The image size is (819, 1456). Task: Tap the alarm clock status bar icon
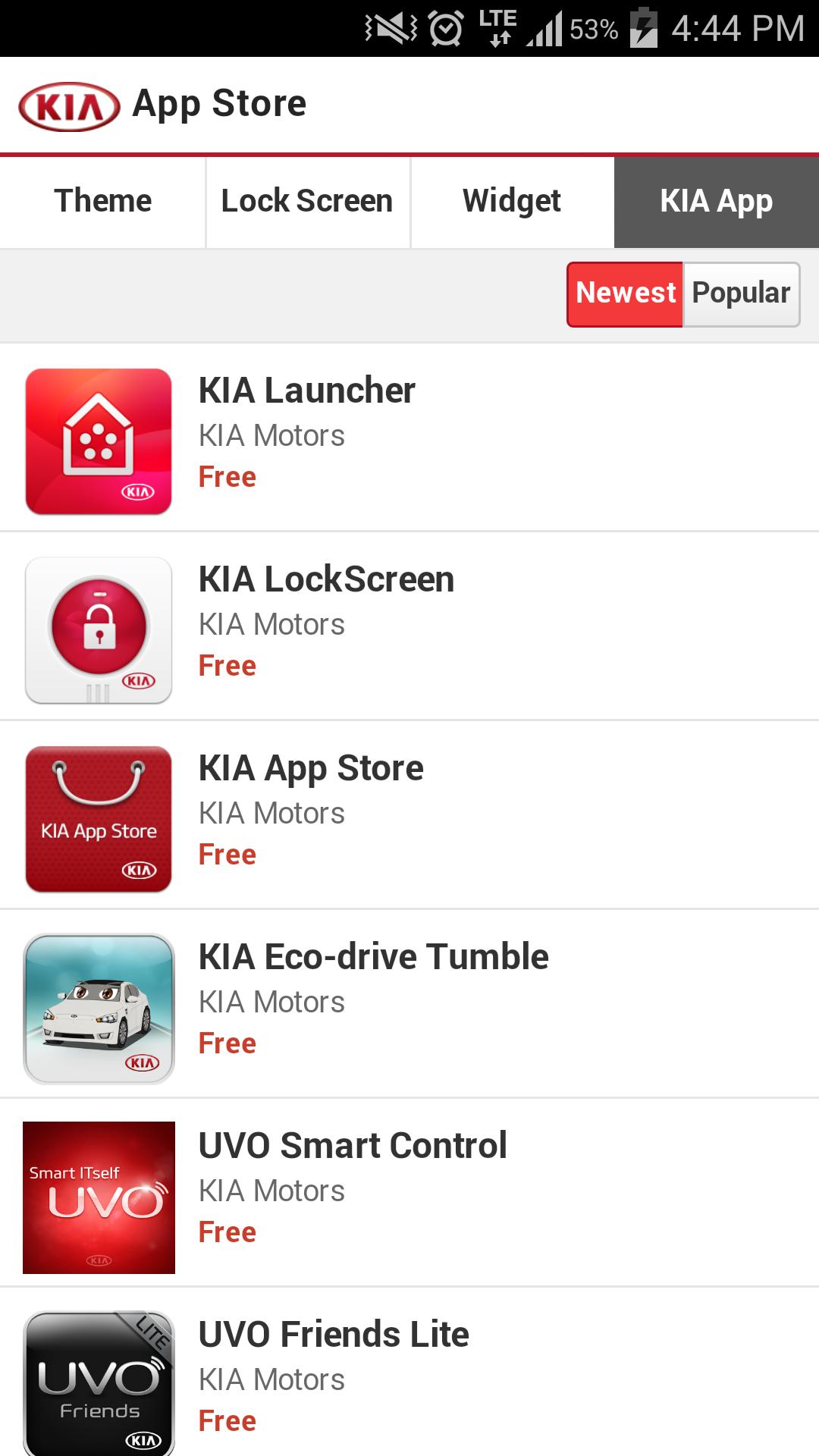coord(447,27)
